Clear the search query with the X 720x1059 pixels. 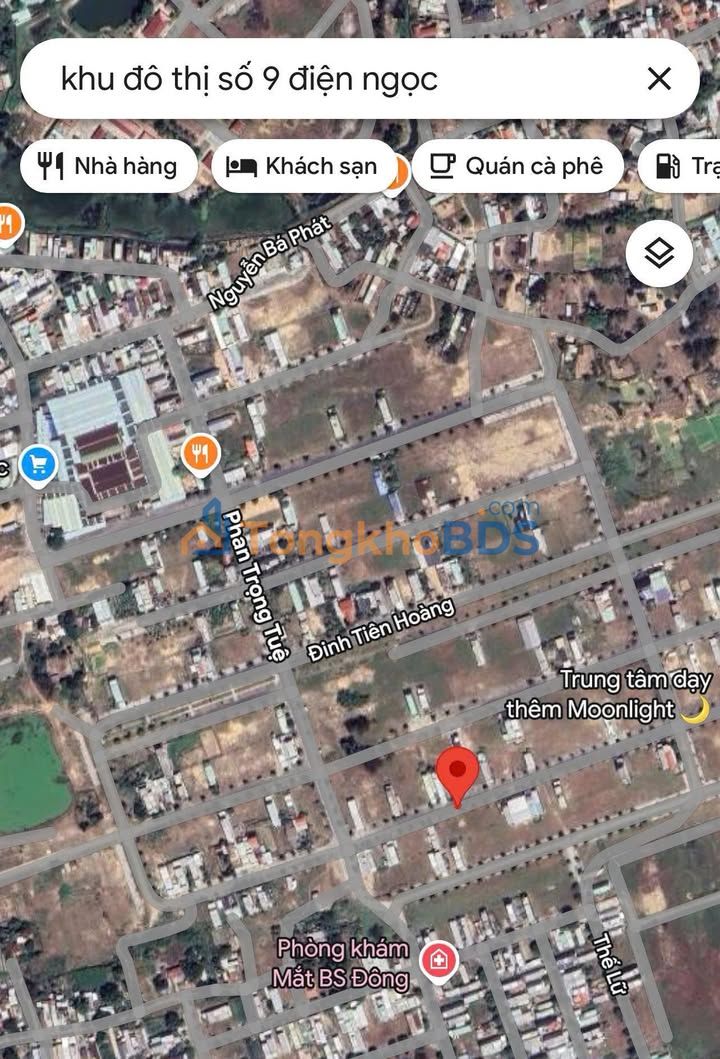pos(659,79)
